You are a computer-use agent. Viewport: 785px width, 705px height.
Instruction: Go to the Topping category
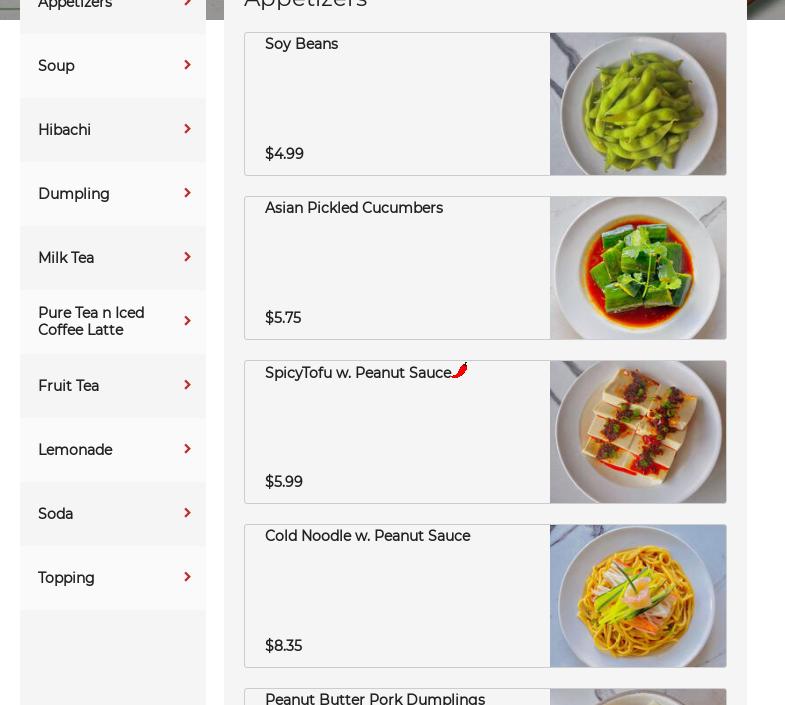tap(112, 578)
